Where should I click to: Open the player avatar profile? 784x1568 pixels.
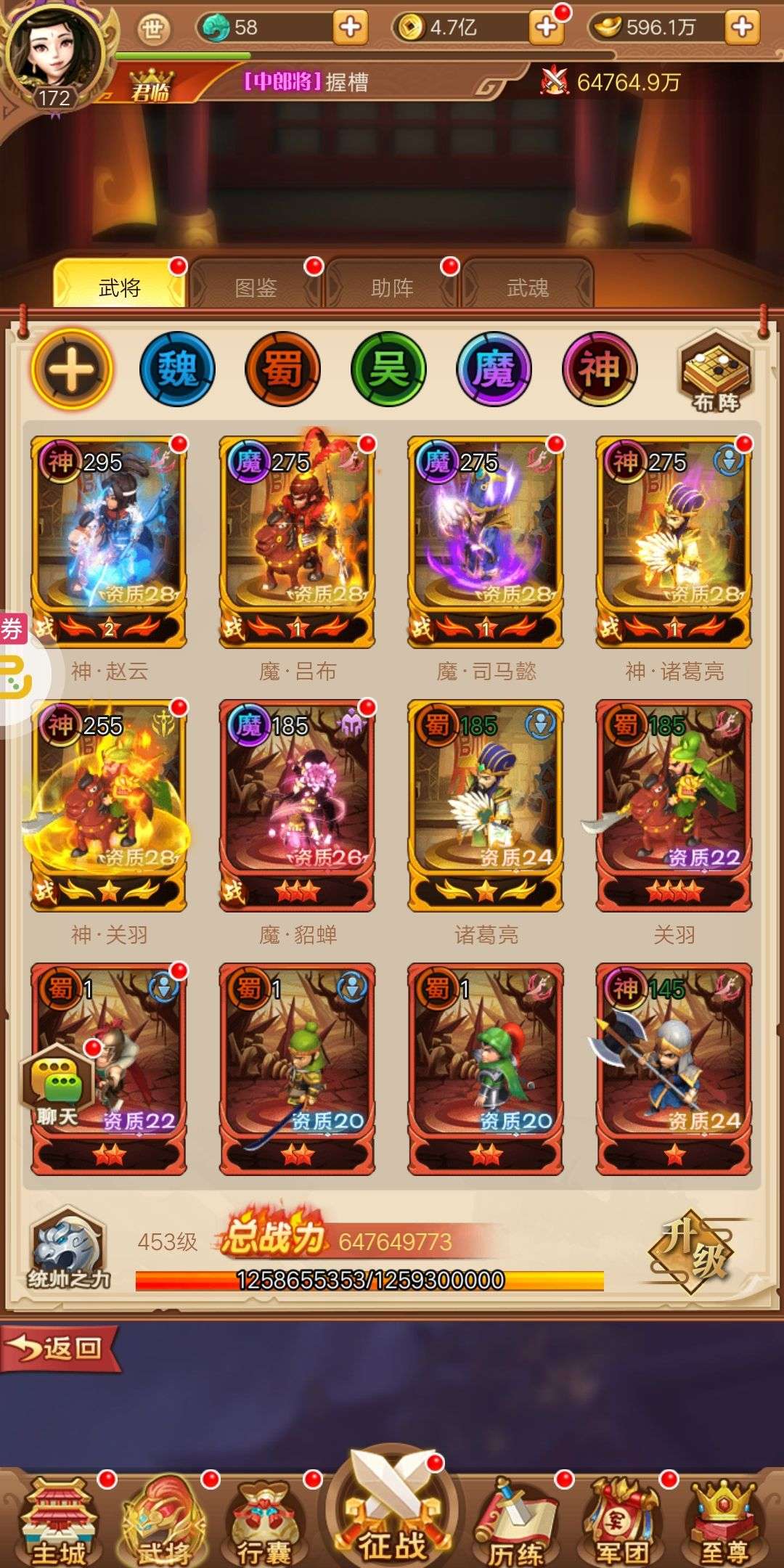pos(54,55)
